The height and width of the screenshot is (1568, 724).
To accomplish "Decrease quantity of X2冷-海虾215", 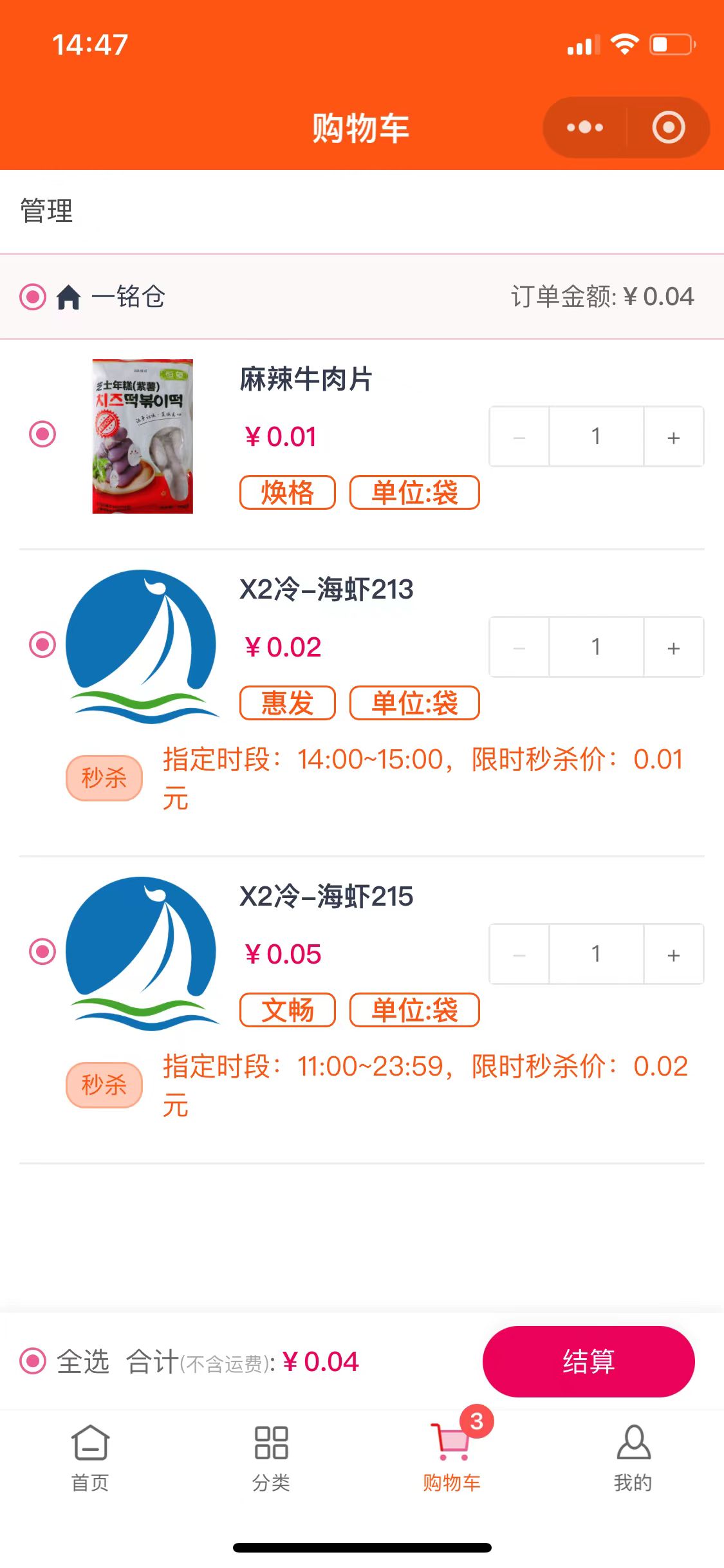I will (519, 955).
